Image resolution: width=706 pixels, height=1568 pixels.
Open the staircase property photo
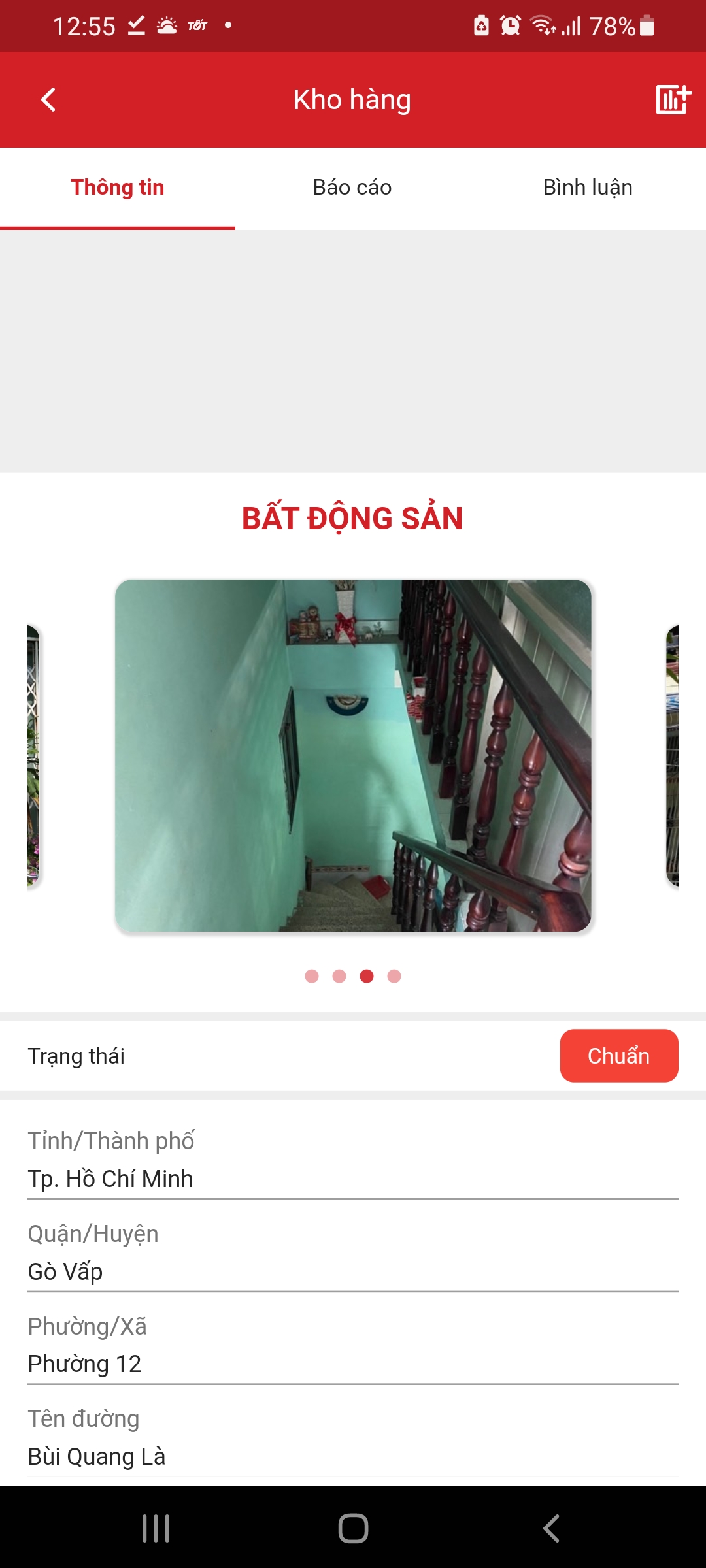click(353, 755)
